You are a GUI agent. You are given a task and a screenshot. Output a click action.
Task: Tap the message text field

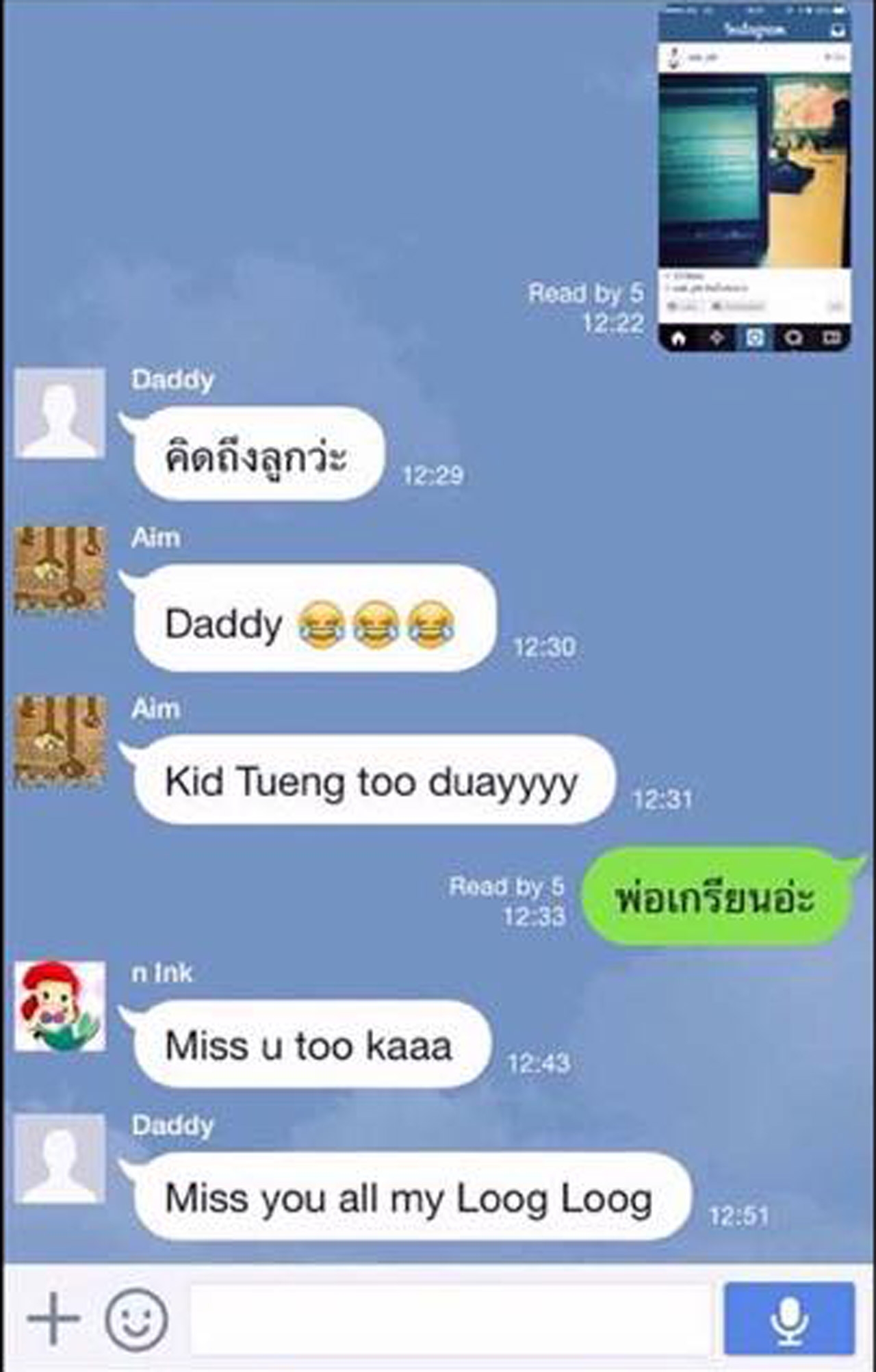coord(452,1319)
